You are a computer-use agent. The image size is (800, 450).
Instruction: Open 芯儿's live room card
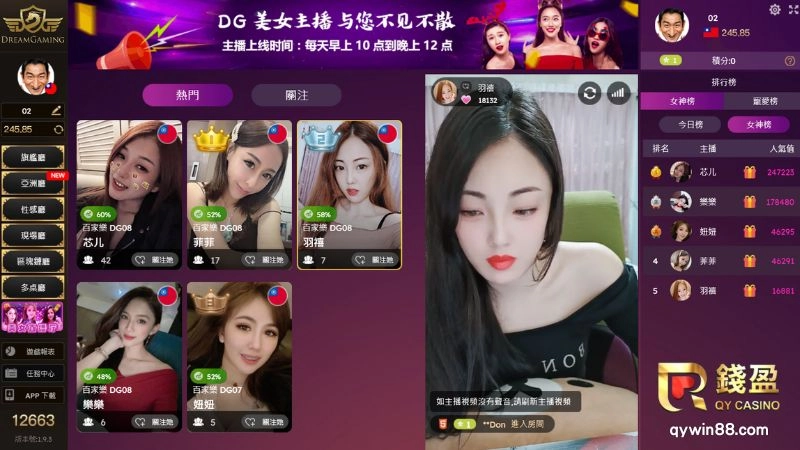(x=128, y=190)
